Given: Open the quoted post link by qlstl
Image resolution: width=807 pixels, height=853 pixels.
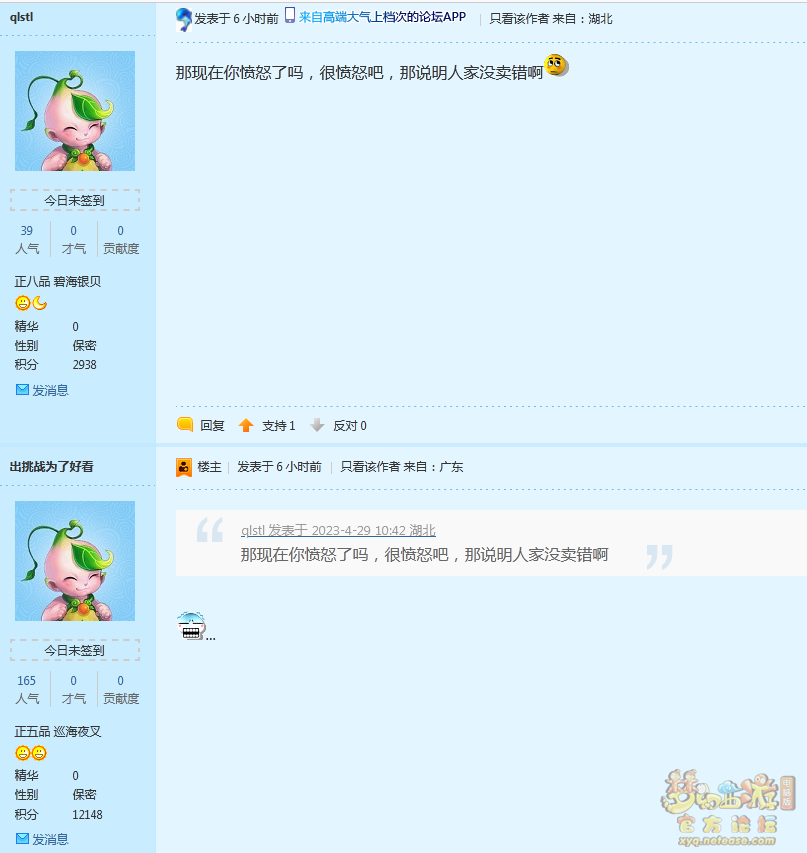Looking at the screenshot, I should [338, 531].
